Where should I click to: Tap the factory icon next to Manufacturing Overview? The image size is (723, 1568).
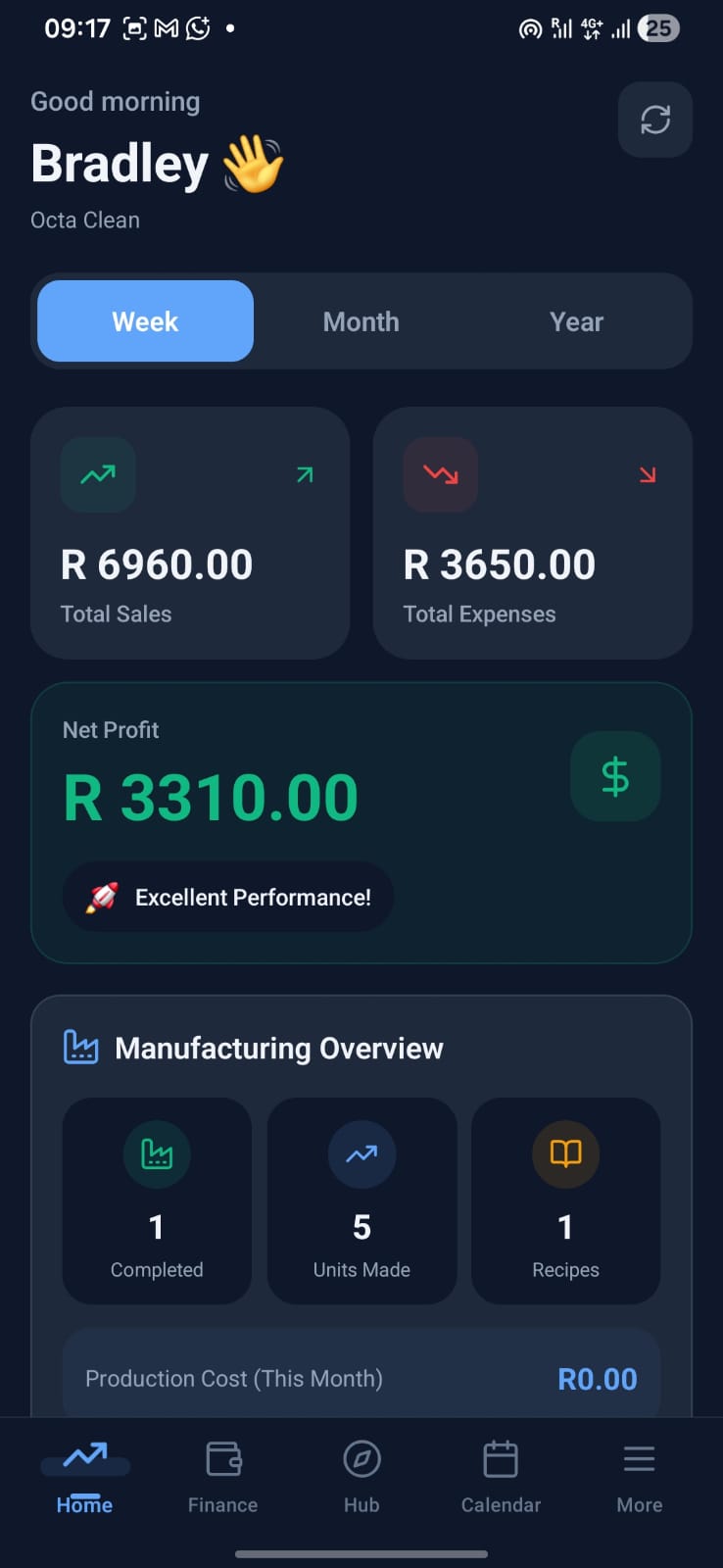click(79, 1047)
